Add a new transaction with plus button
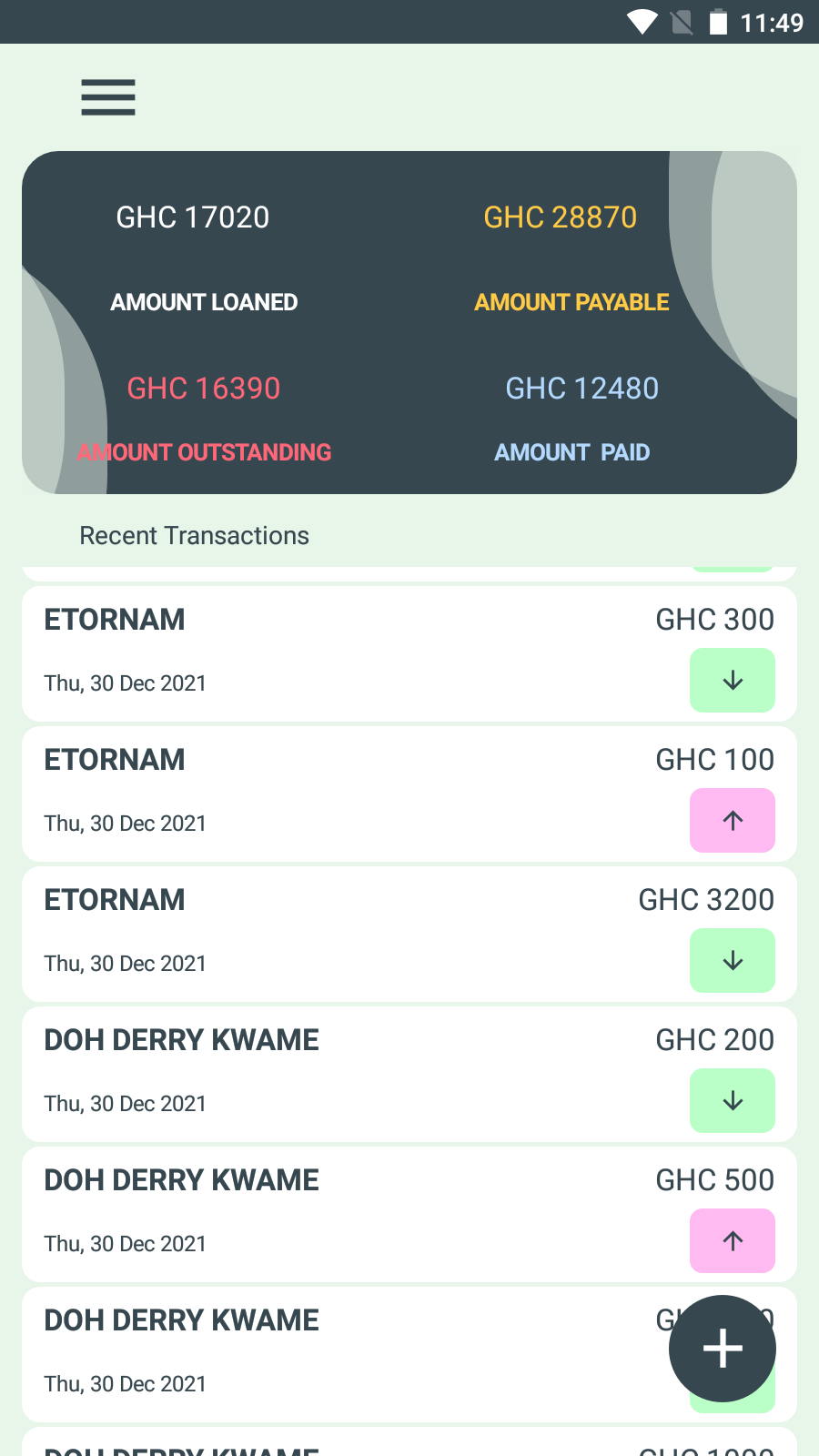The width and height of the screenshot is (819, 1456). (x=723, y=1349)
